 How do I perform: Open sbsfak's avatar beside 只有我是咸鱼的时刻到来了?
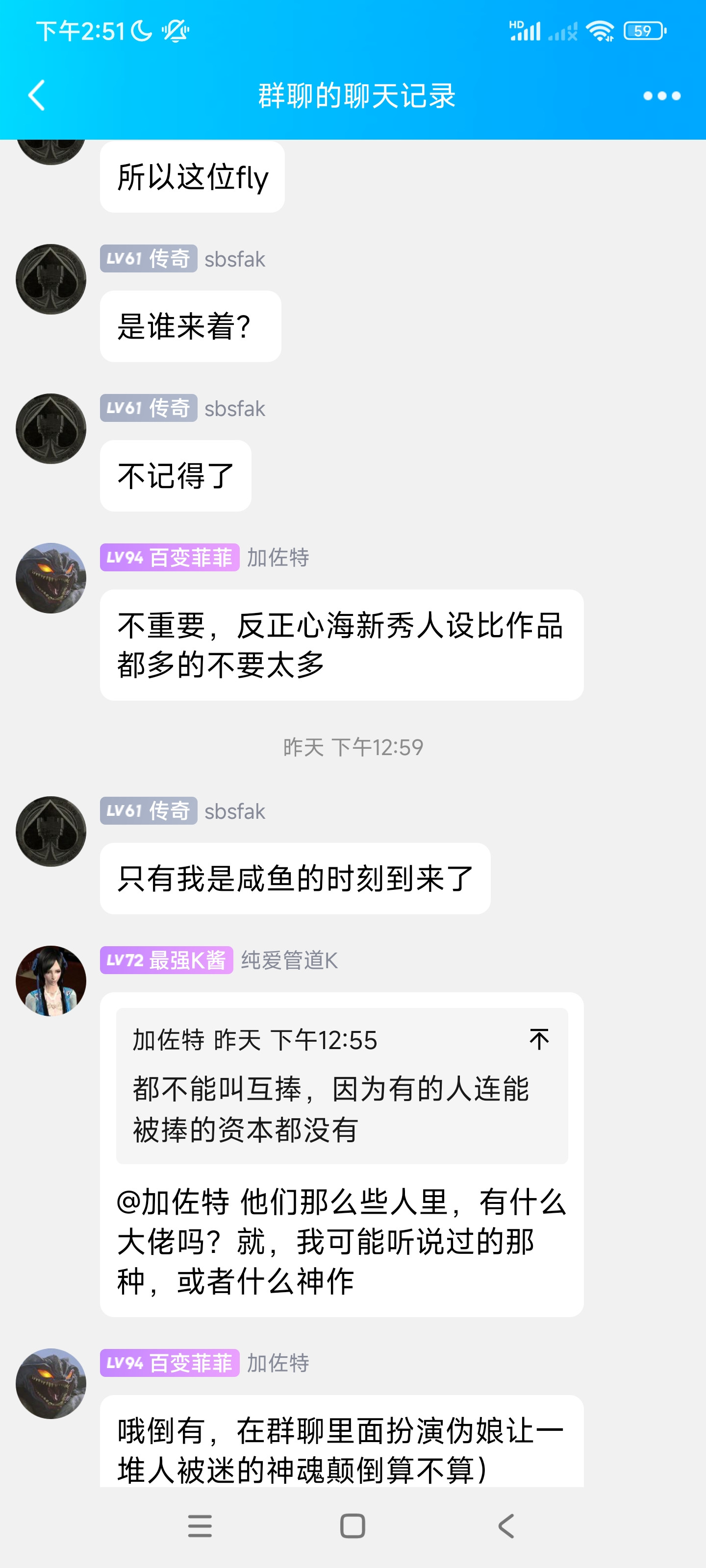pos(51,832)
